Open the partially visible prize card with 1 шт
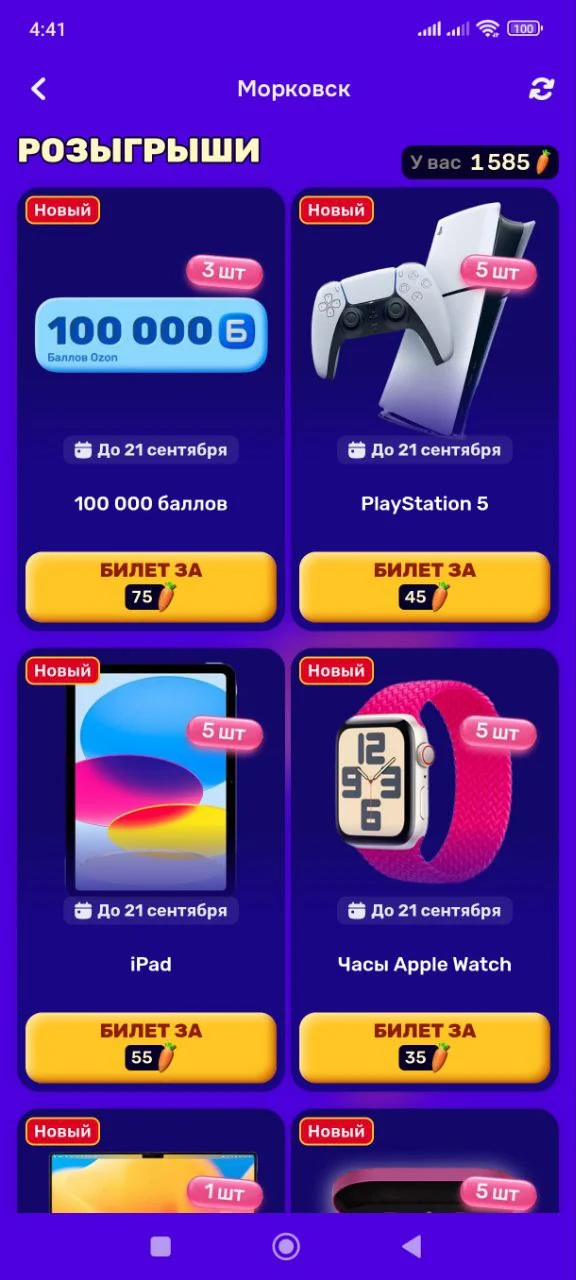Image resolution: width=576 pixels, height=1280 pixels. click(x=151, y=1161)
